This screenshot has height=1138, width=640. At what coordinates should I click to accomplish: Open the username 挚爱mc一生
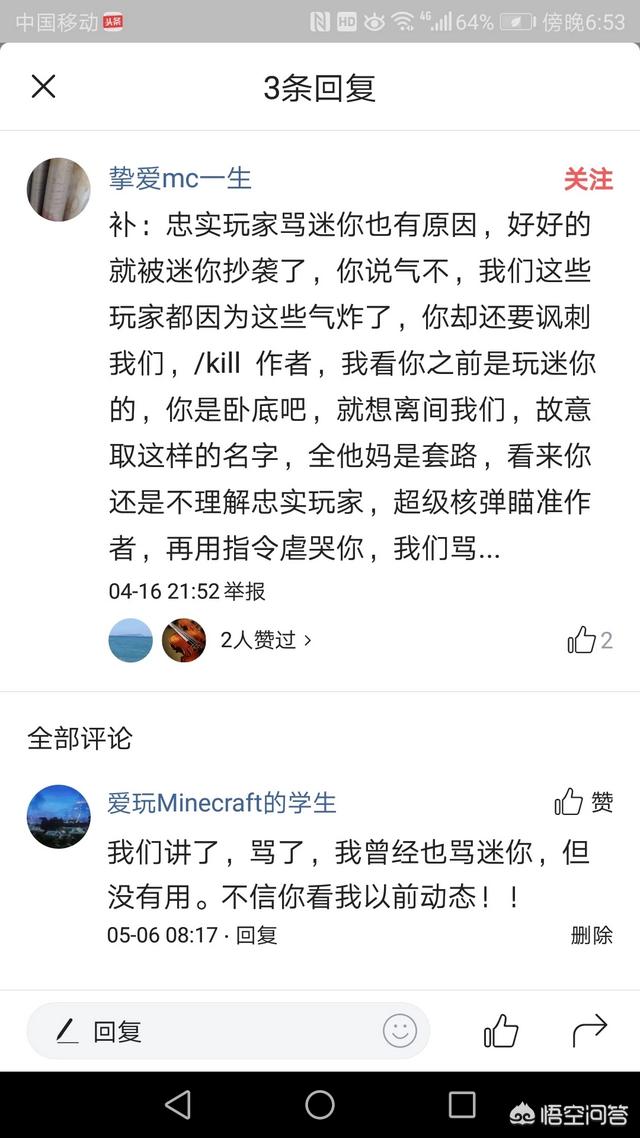pyautogui.click(x=180, y=178)
